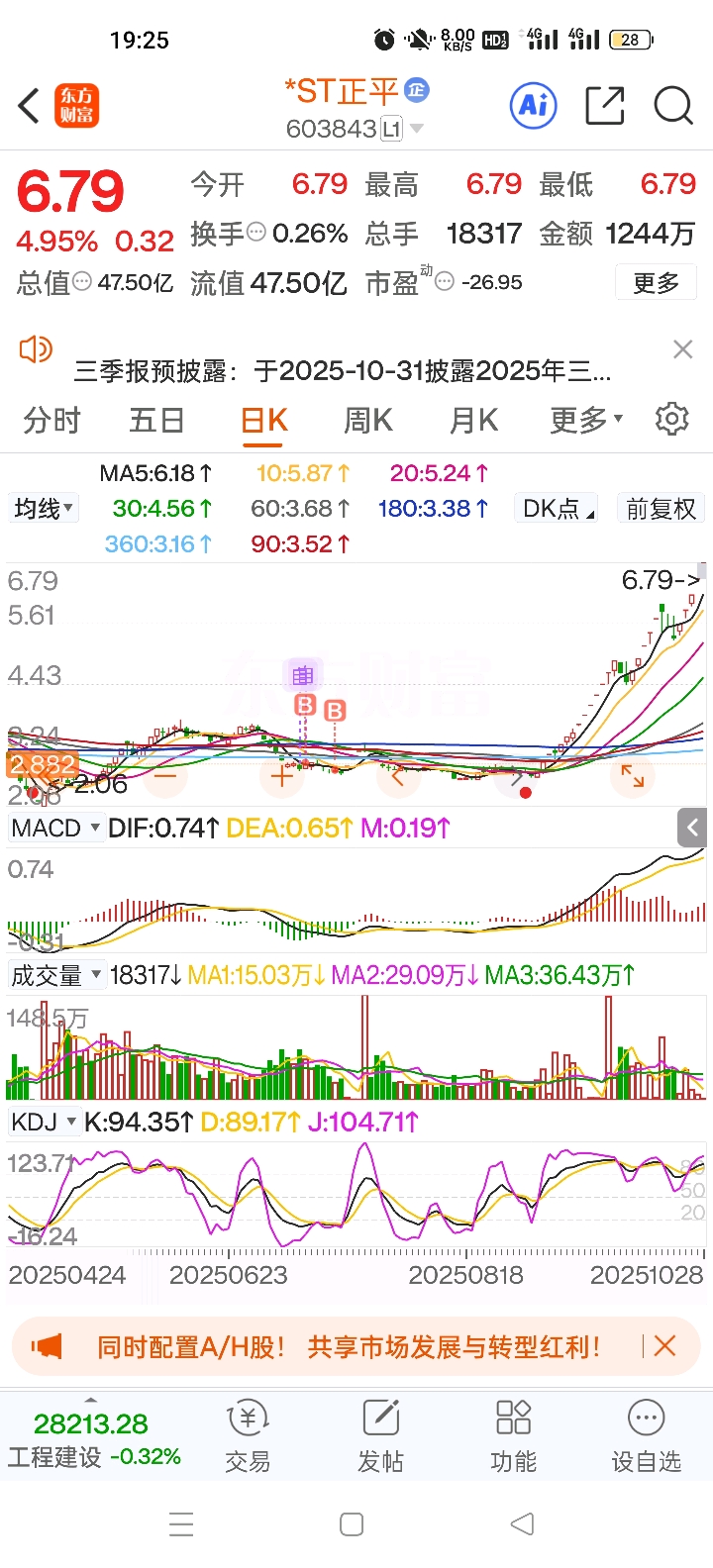Open chart settings gear
The width and height of the screenshot is (713, 1568).
point(672,420)
